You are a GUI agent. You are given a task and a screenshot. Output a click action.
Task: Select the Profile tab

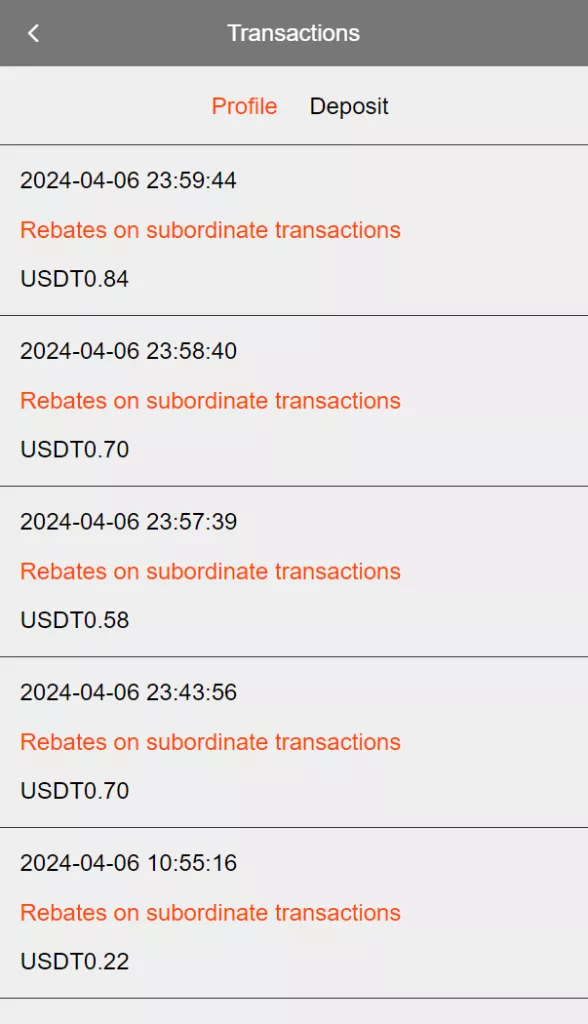pyautogui.click(x=244, y=106)
